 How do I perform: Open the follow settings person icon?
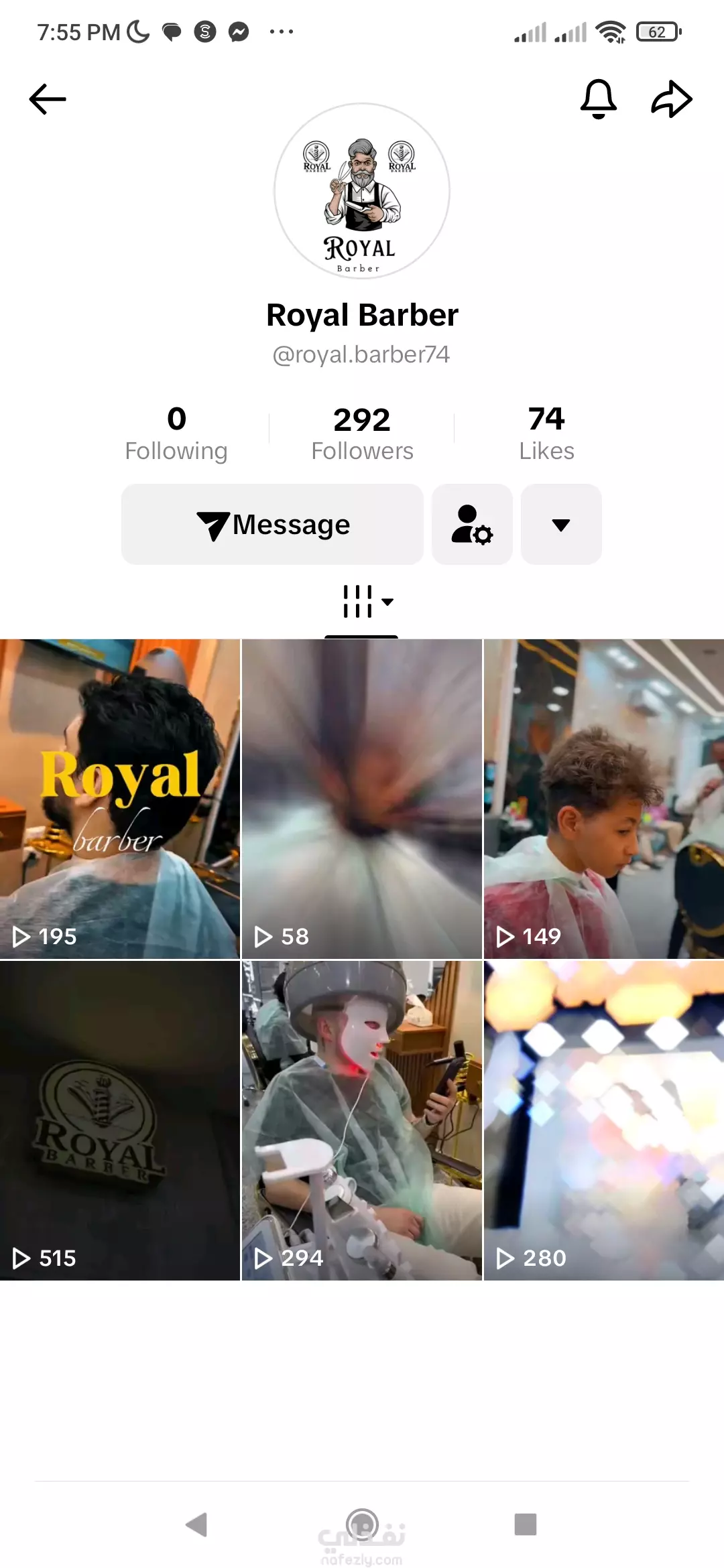[x=472, y=524]
